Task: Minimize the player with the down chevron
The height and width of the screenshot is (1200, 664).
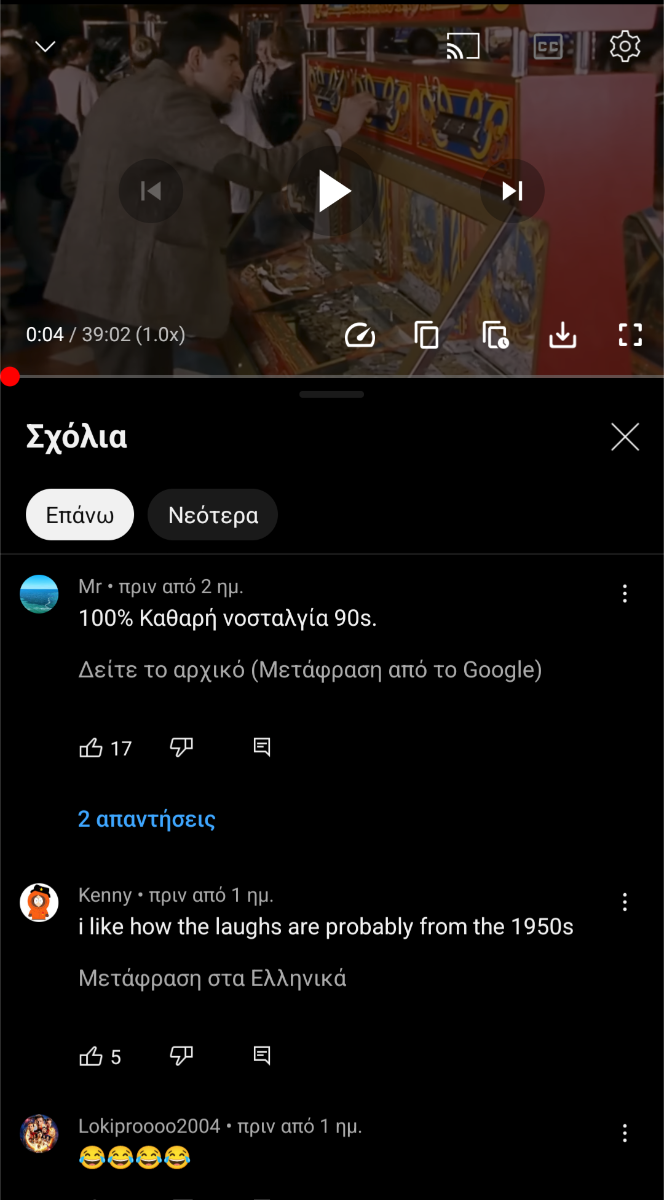Action: point(45,47)
